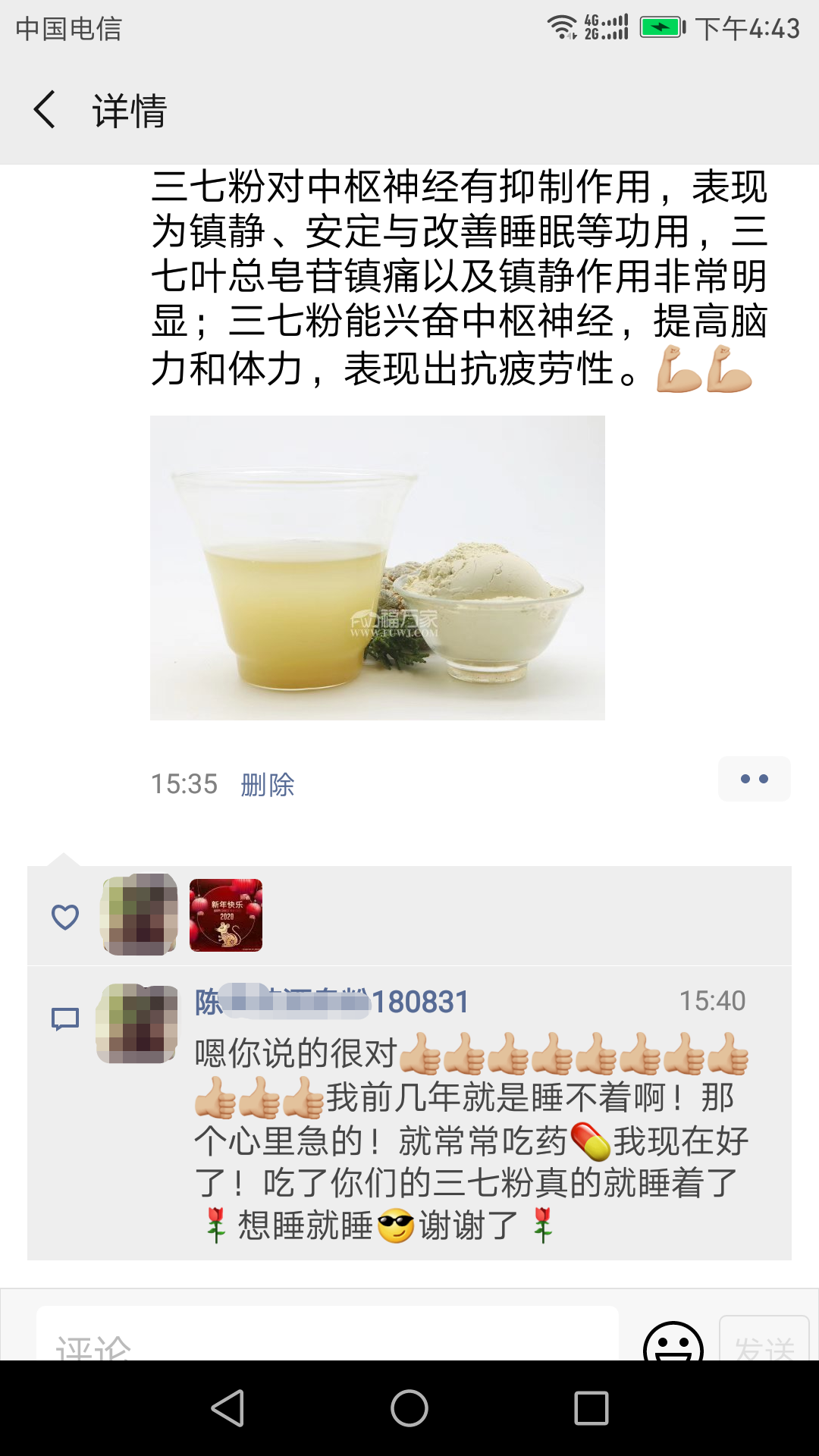819x1456 pixels.
Task: Reply to the comment starting 嗯你说的很对
Action: pyautogui.click(x=470, y=1137)
